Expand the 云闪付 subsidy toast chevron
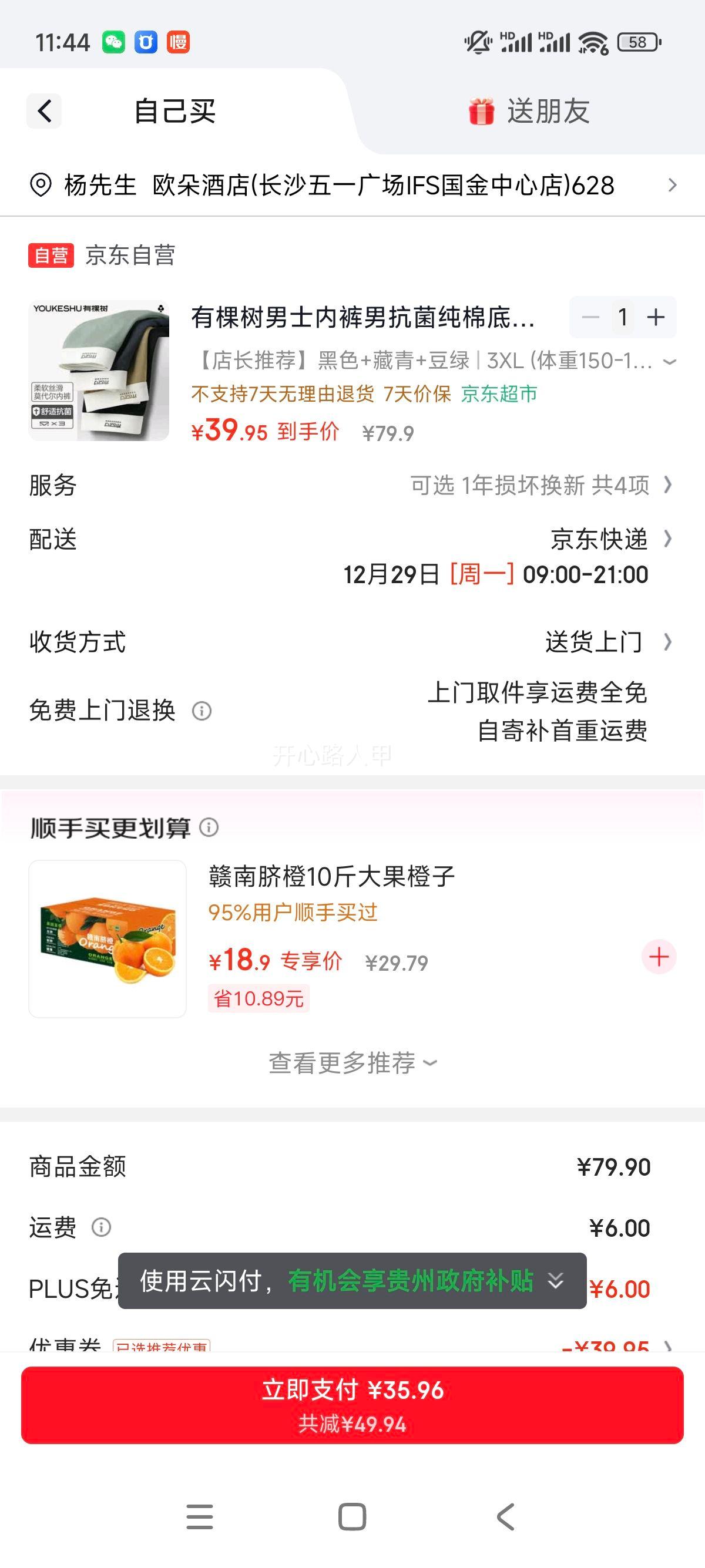The height and width of the screenshot is (1568, 705). click(x=556, y=1281)
